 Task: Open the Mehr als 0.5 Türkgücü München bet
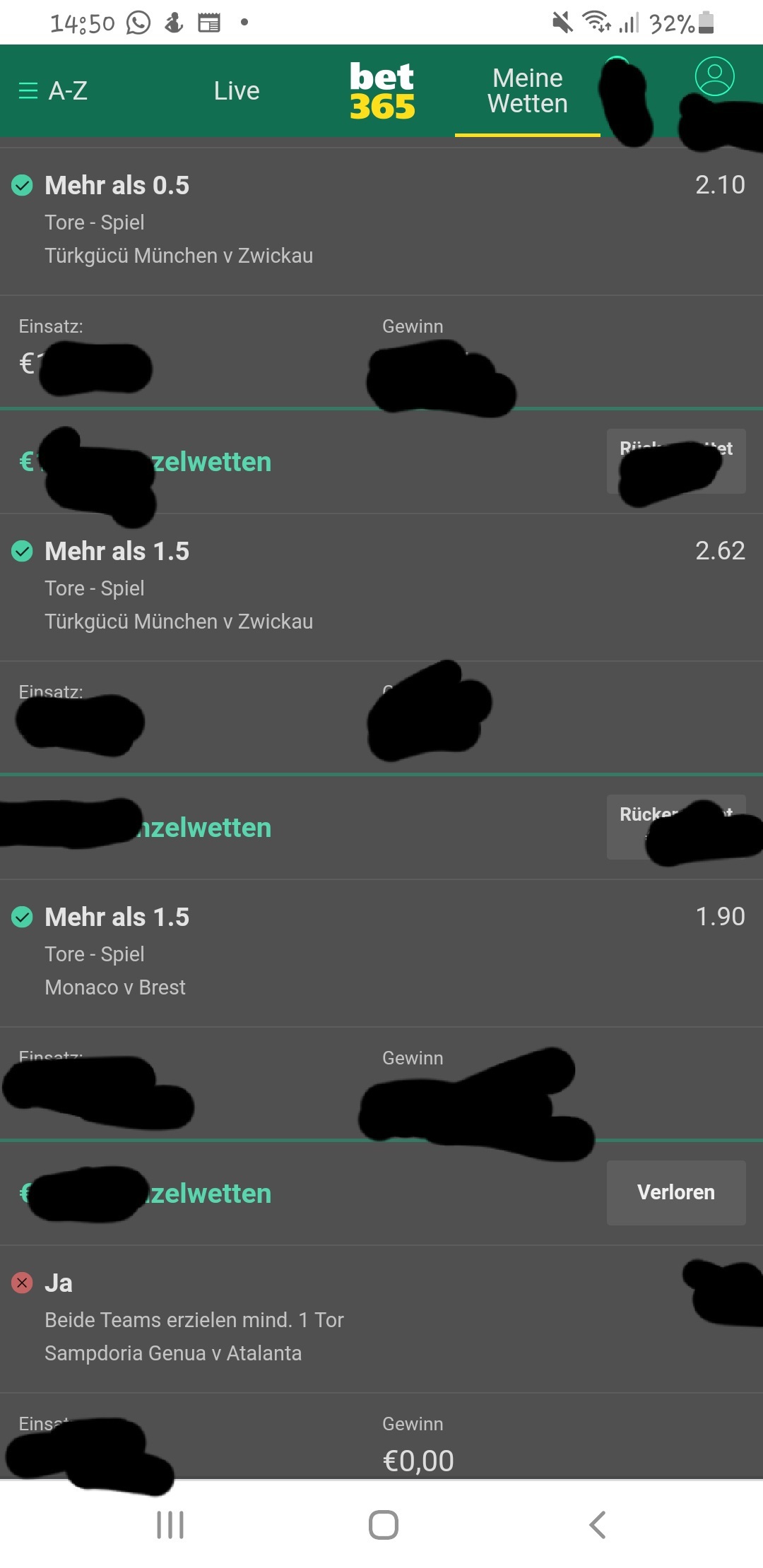point(381,221)
